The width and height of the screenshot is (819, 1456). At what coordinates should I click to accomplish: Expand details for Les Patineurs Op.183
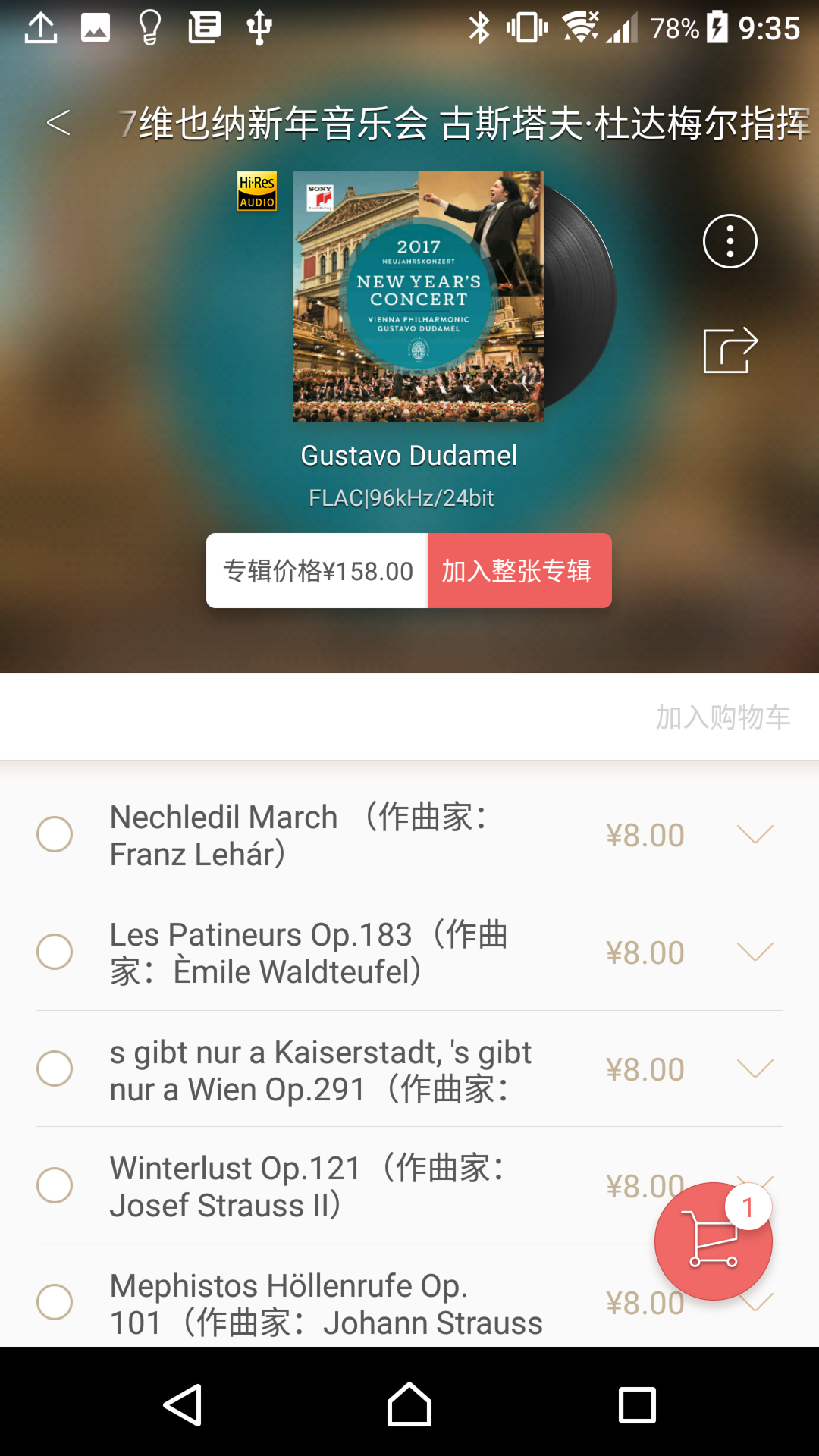pos(755,952)
